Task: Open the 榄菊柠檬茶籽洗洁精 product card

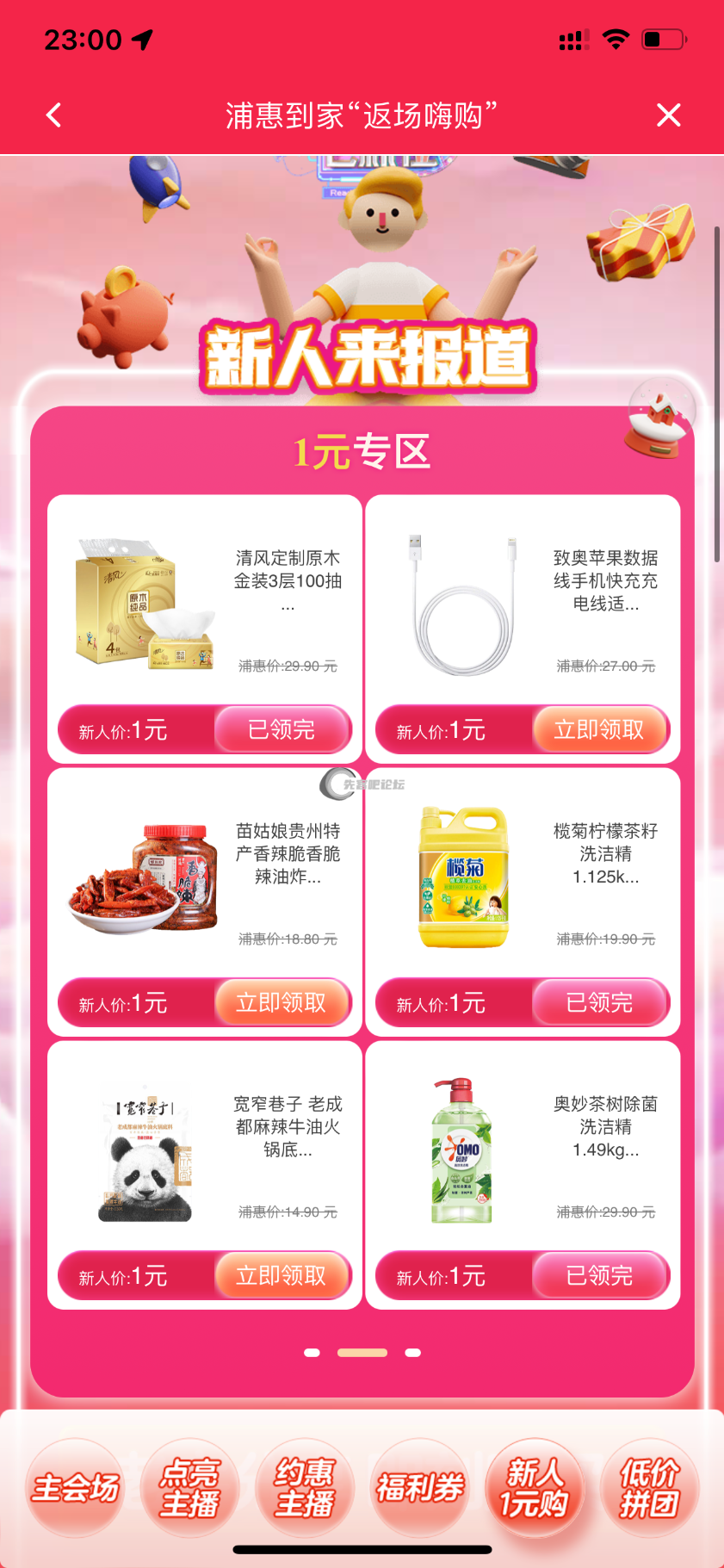Action: [523, 878]
